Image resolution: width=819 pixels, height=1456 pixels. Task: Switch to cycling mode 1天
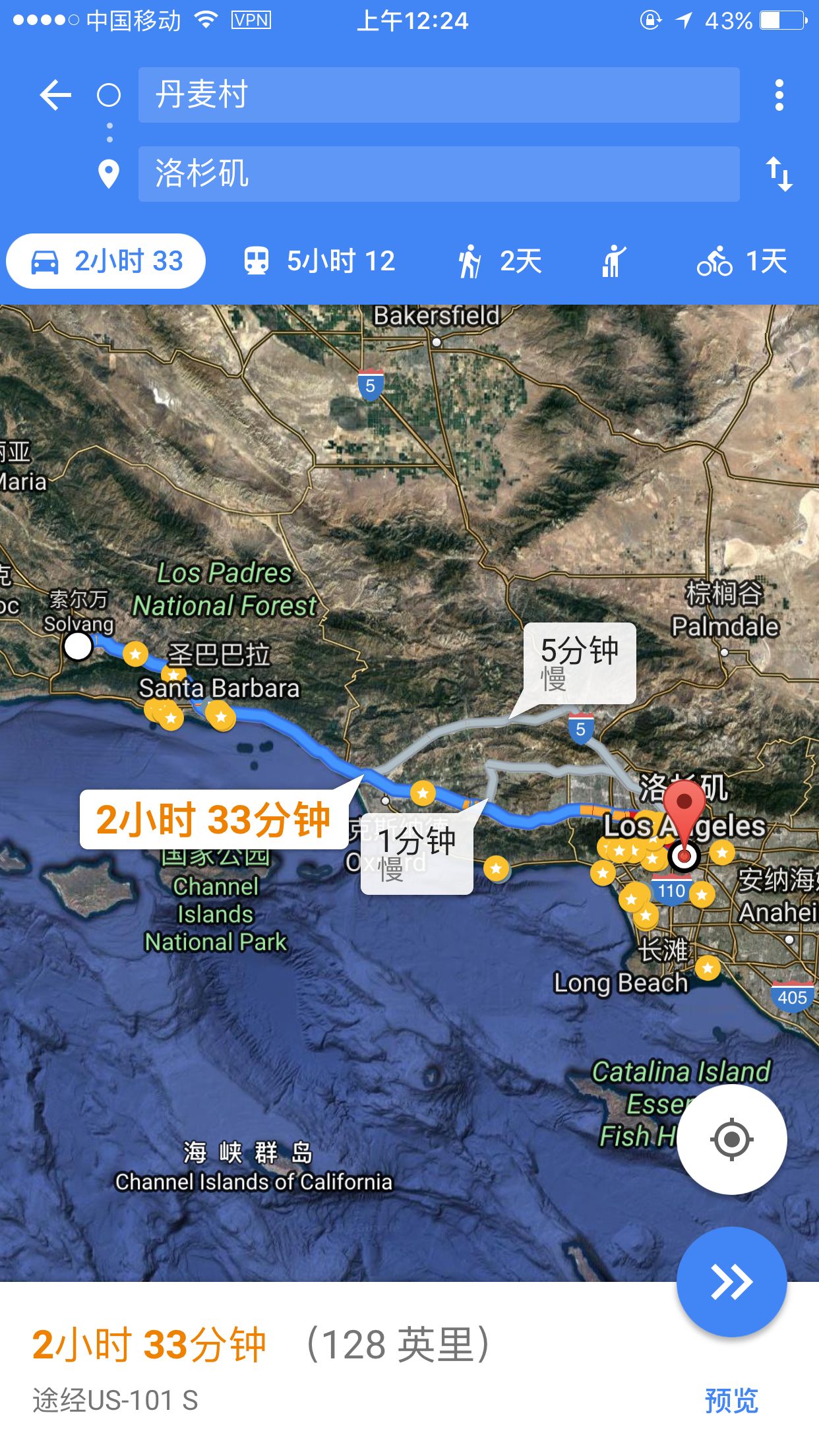pos(742,261)
